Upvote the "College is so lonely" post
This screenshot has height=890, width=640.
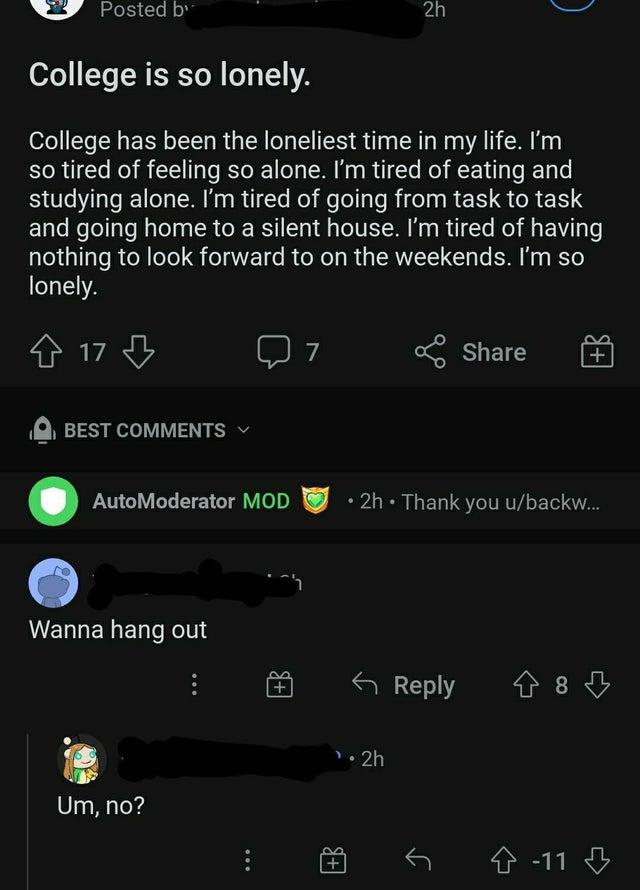pos(45,352)
